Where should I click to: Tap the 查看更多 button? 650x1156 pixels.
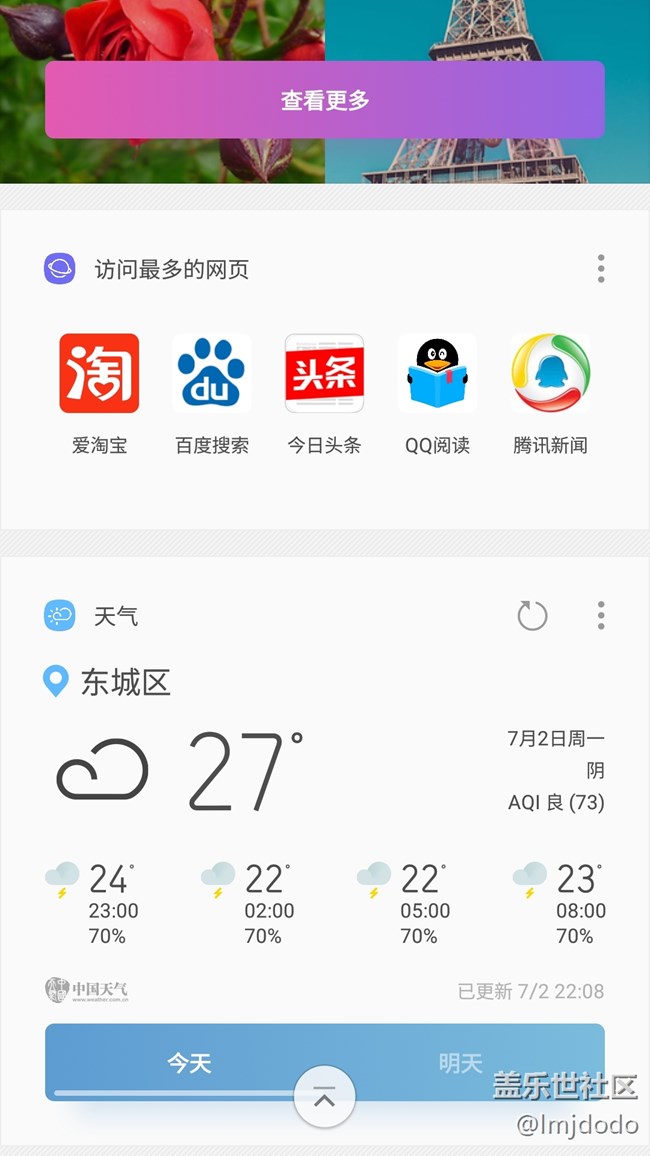[x=325, y=100]
